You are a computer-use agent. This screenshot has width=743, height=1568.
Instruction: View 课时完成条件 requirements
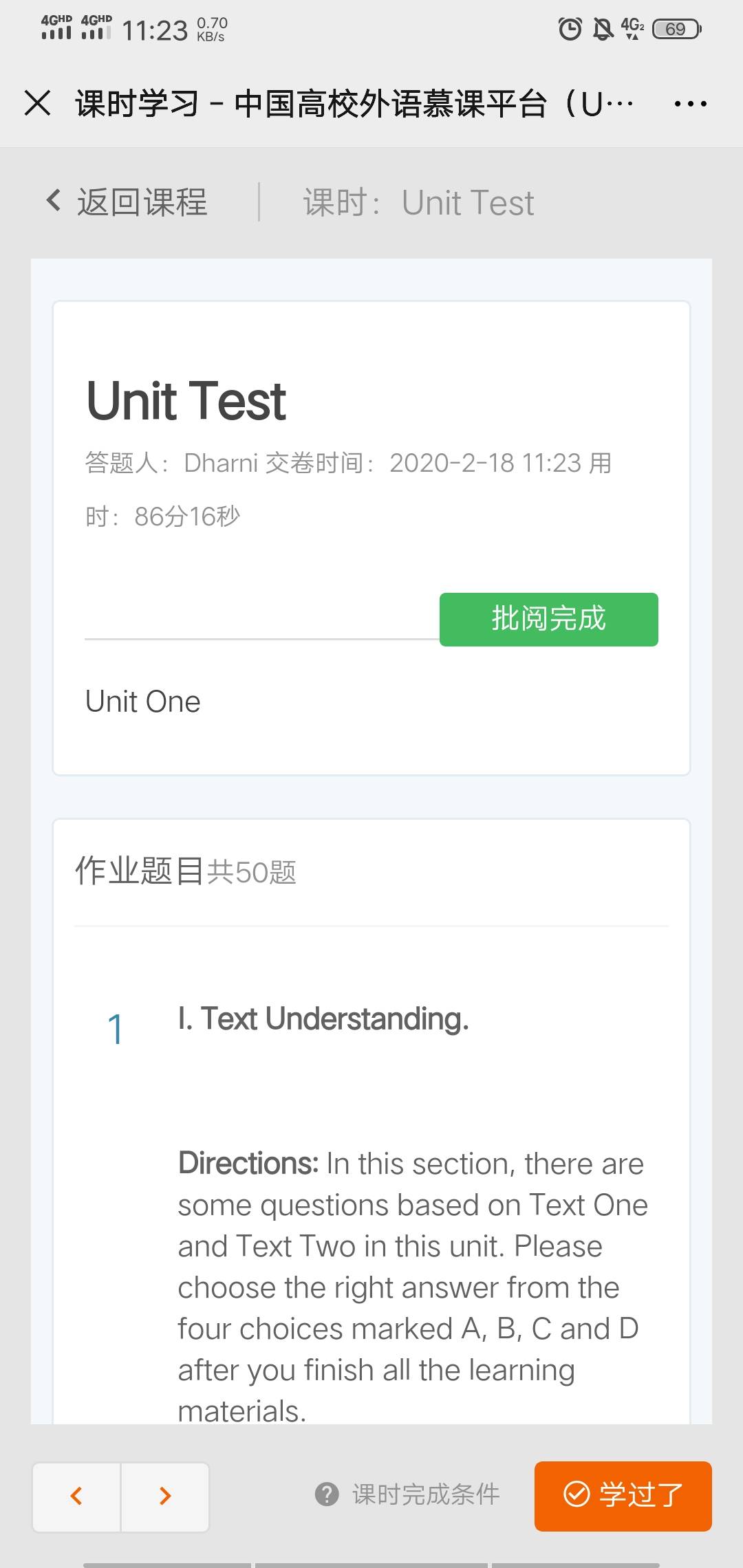pyautogui.click(x=408, y=1494)
